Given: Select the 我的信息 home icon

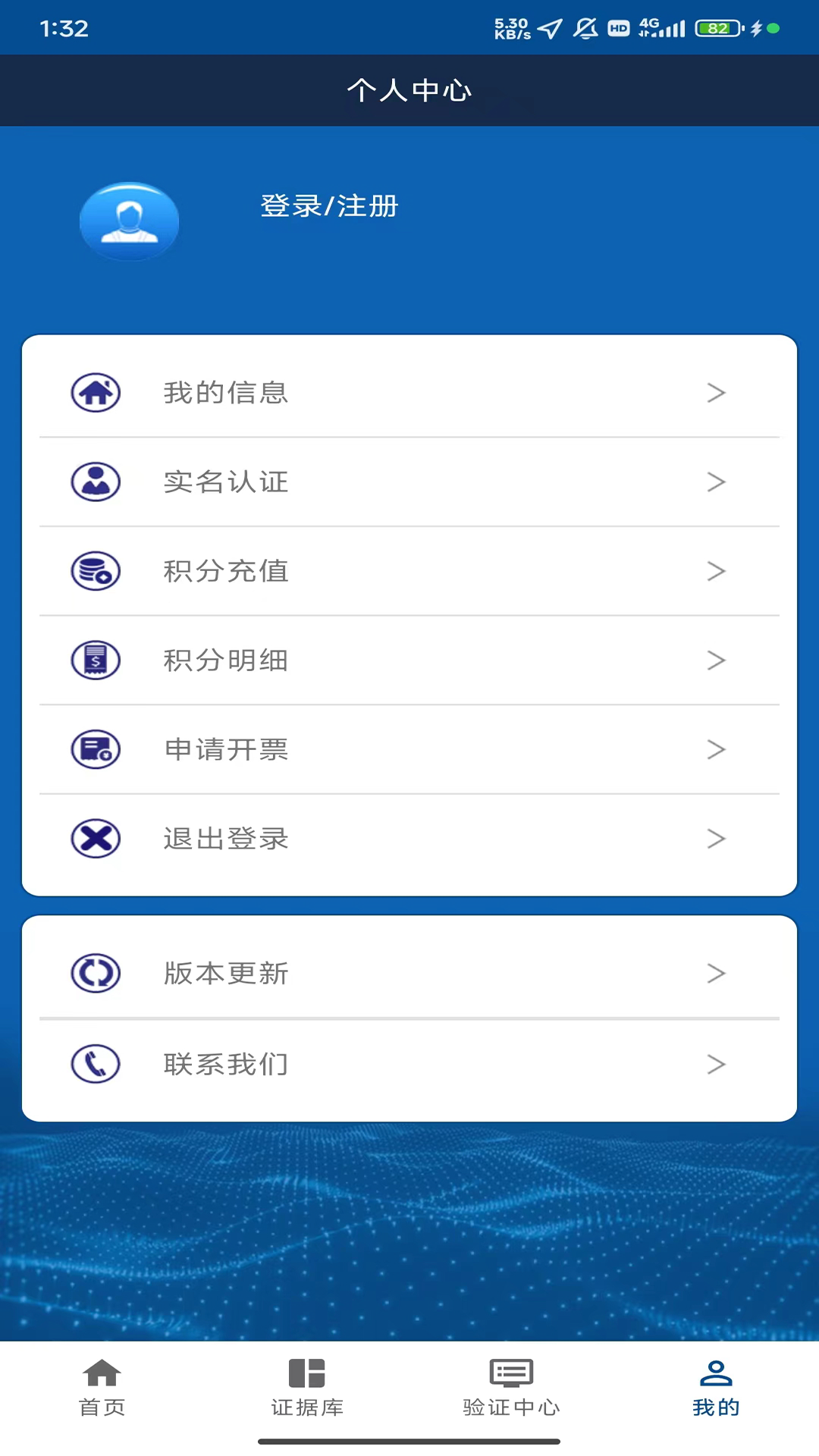Looking at the screenshot, I should [95, 393].
